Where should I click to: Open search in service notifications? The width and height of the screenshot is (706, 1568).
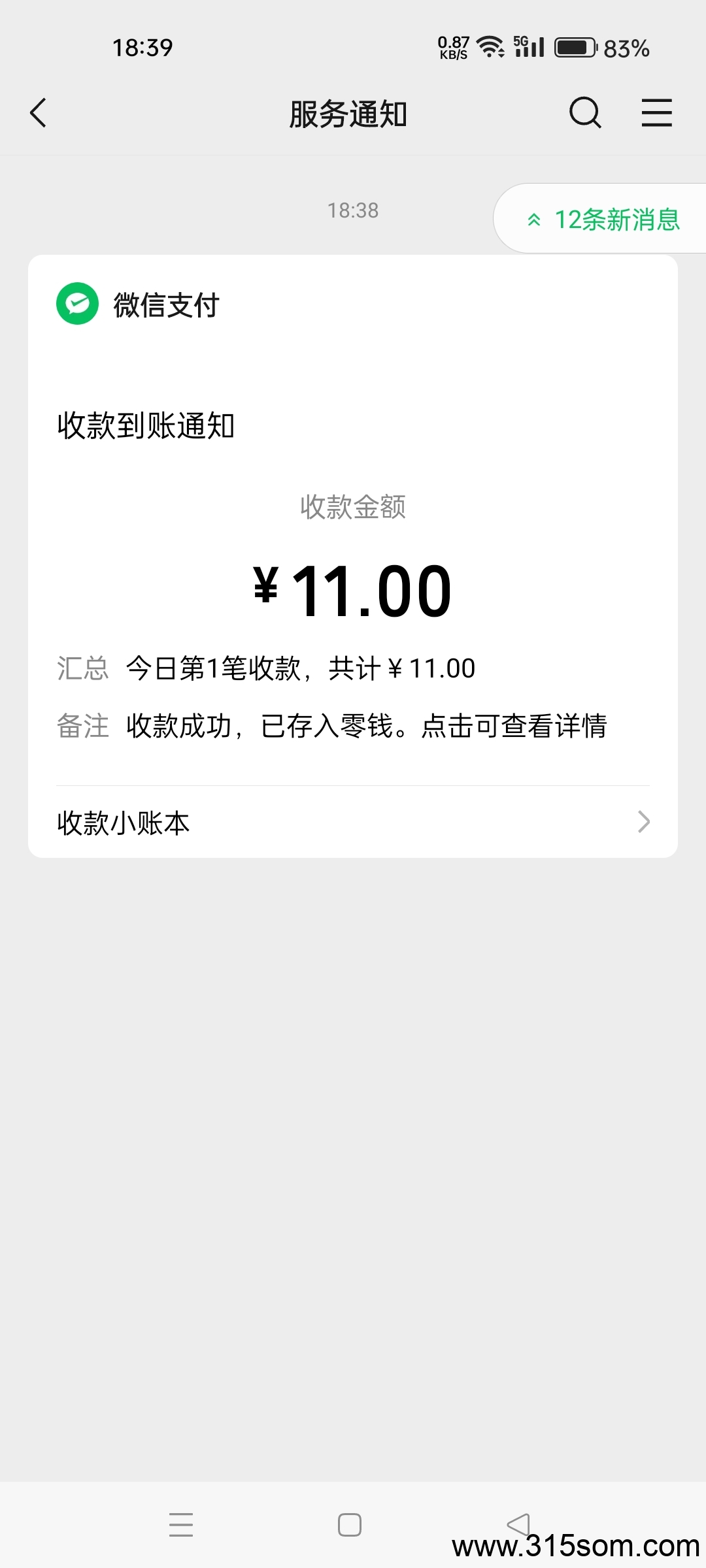(x=585, y=113)
